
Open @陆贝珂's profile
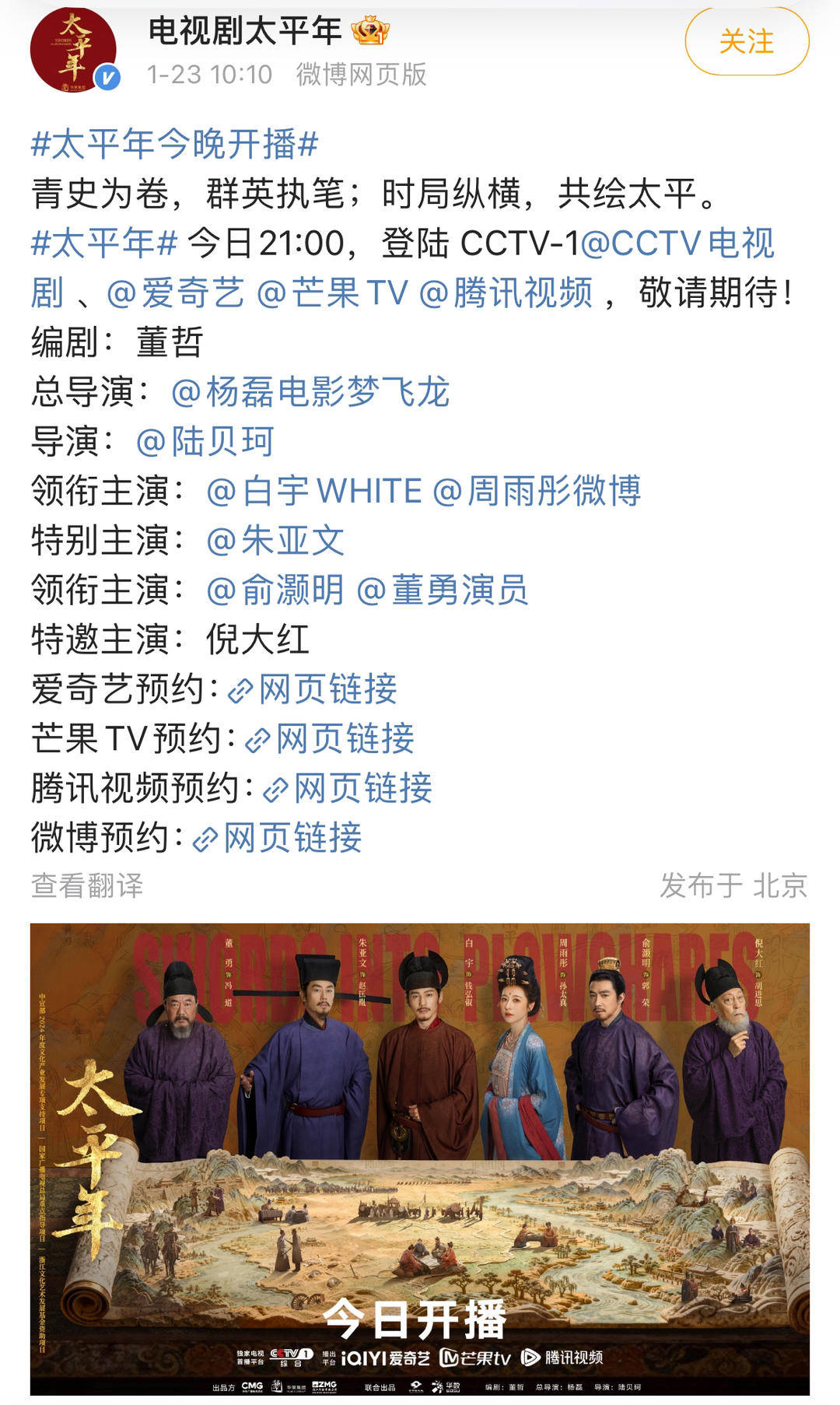pos(205,442)
